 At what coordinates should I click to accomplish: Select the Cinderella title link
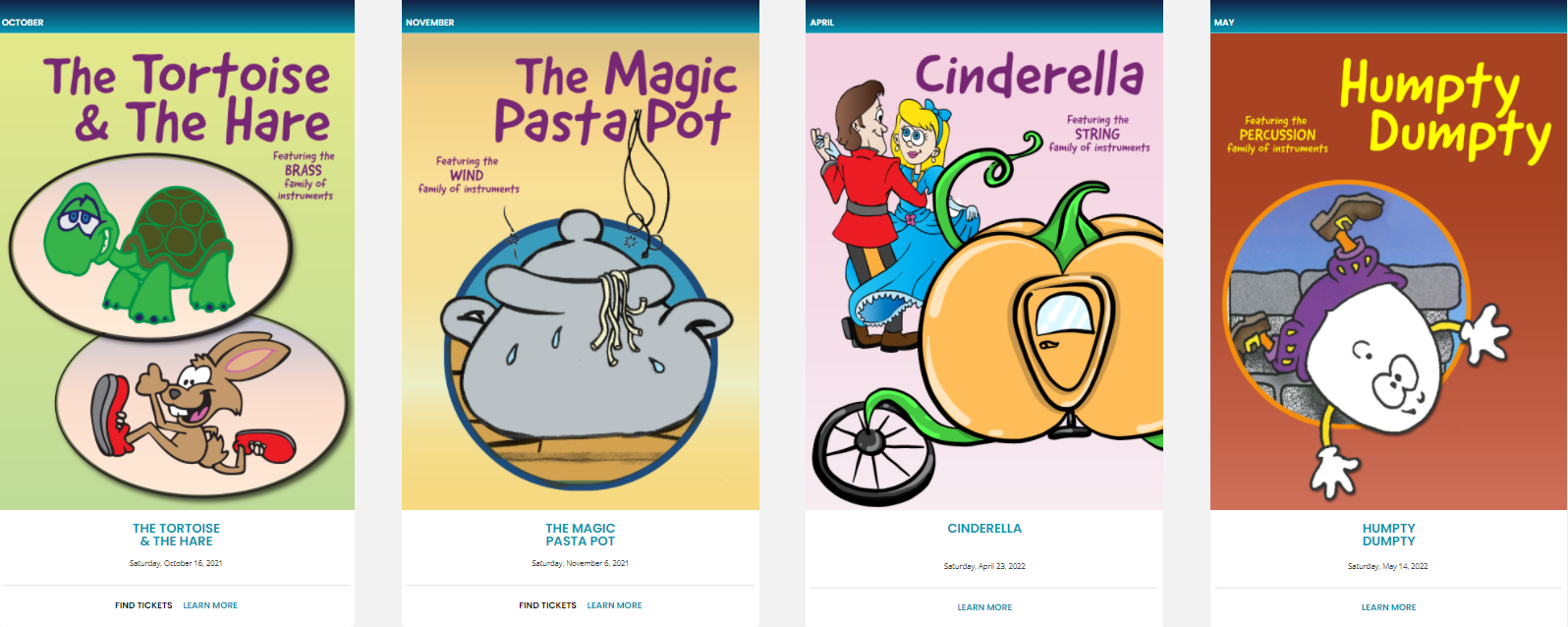[x=984, y=529]
